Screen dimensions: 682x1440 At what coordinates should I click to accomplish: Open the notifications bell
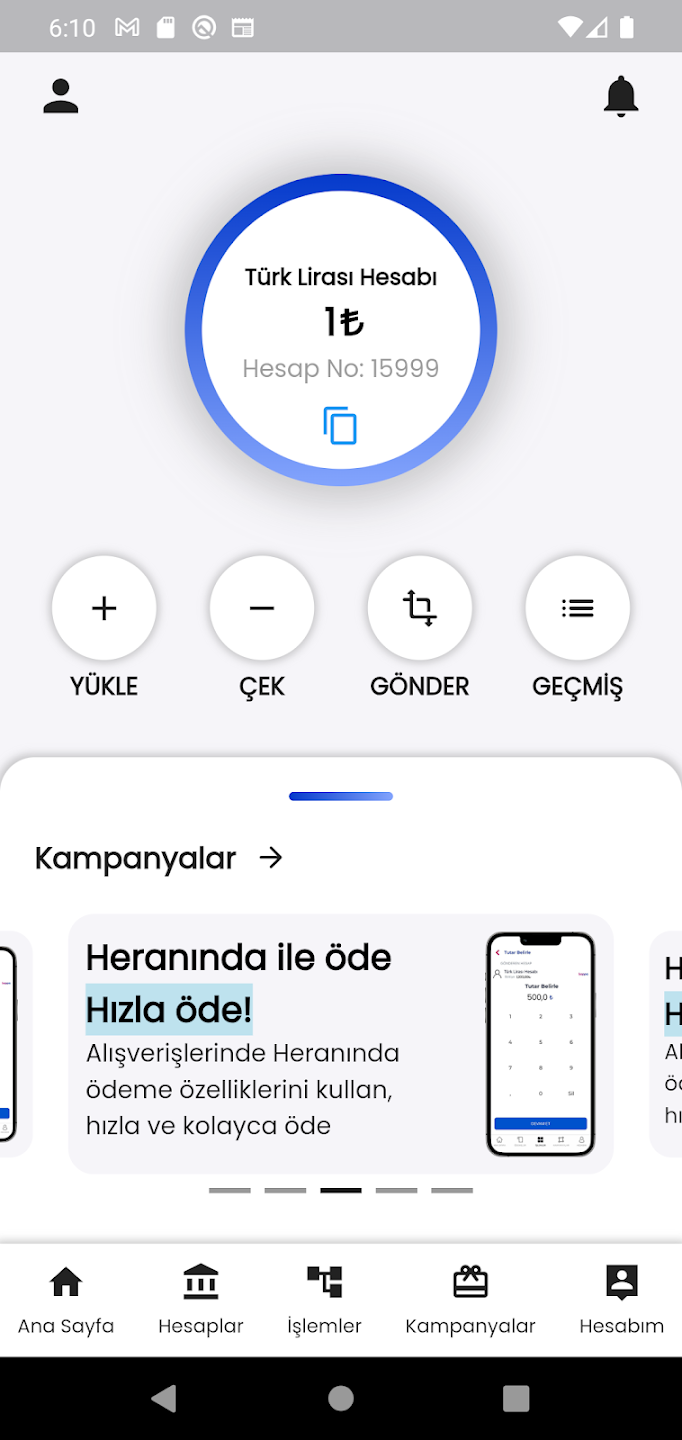(x=621, y=96)
